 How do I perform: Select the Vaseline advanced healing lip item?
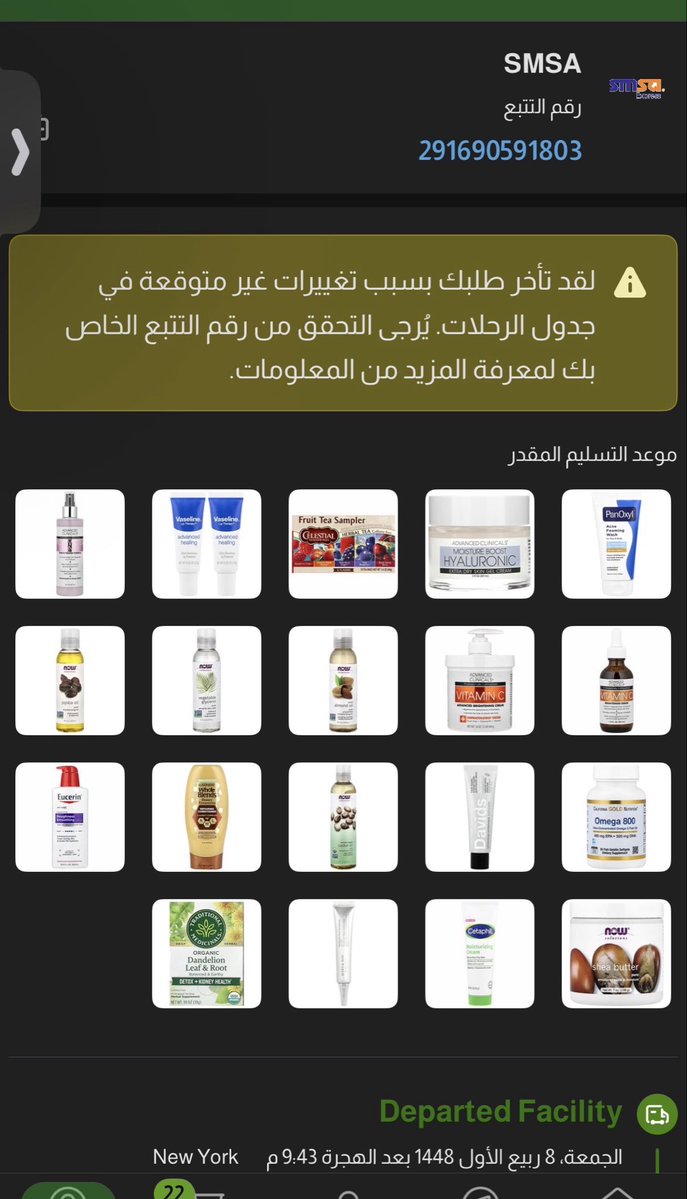point(207,544)
